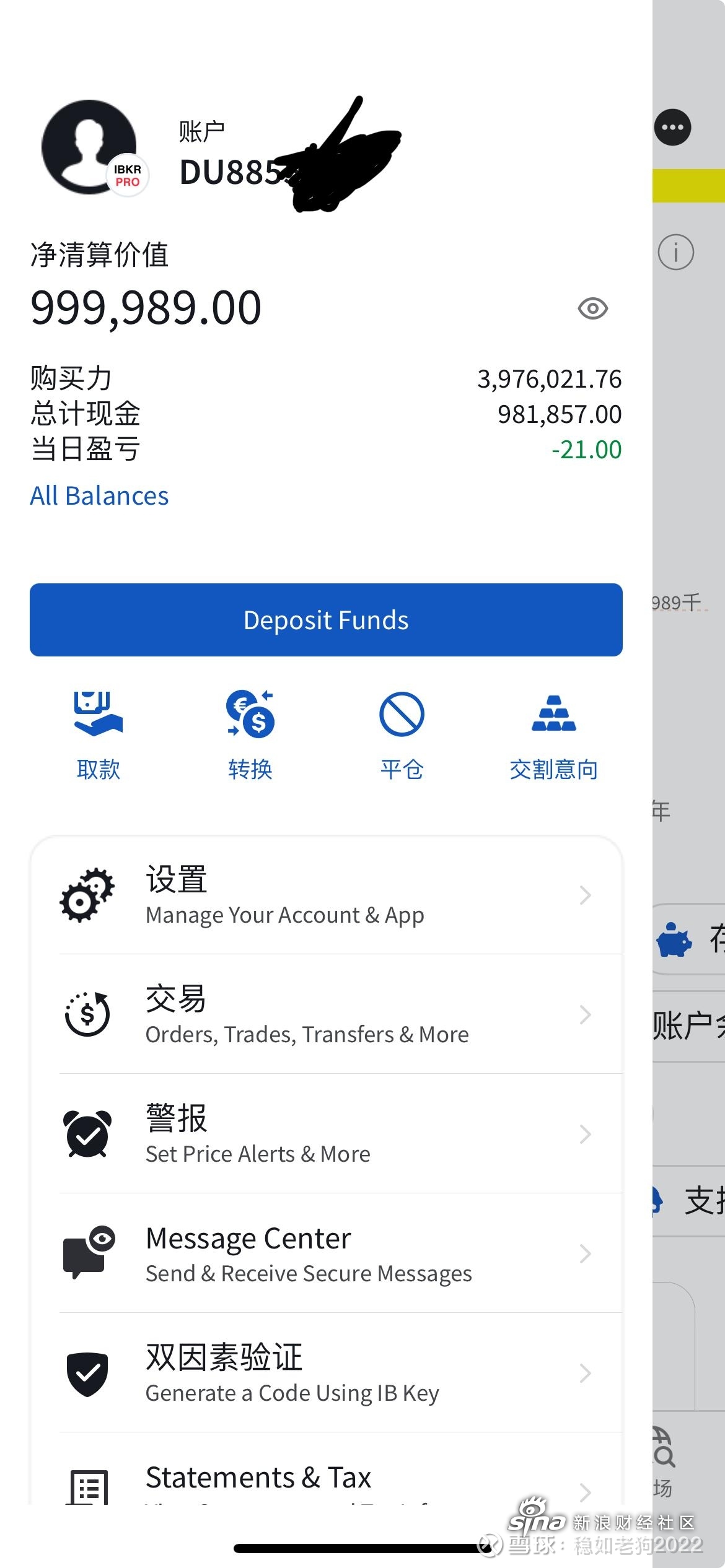Click the info circle icon
The height and width of the screenshot is (1568, 725).
point(675,251)
